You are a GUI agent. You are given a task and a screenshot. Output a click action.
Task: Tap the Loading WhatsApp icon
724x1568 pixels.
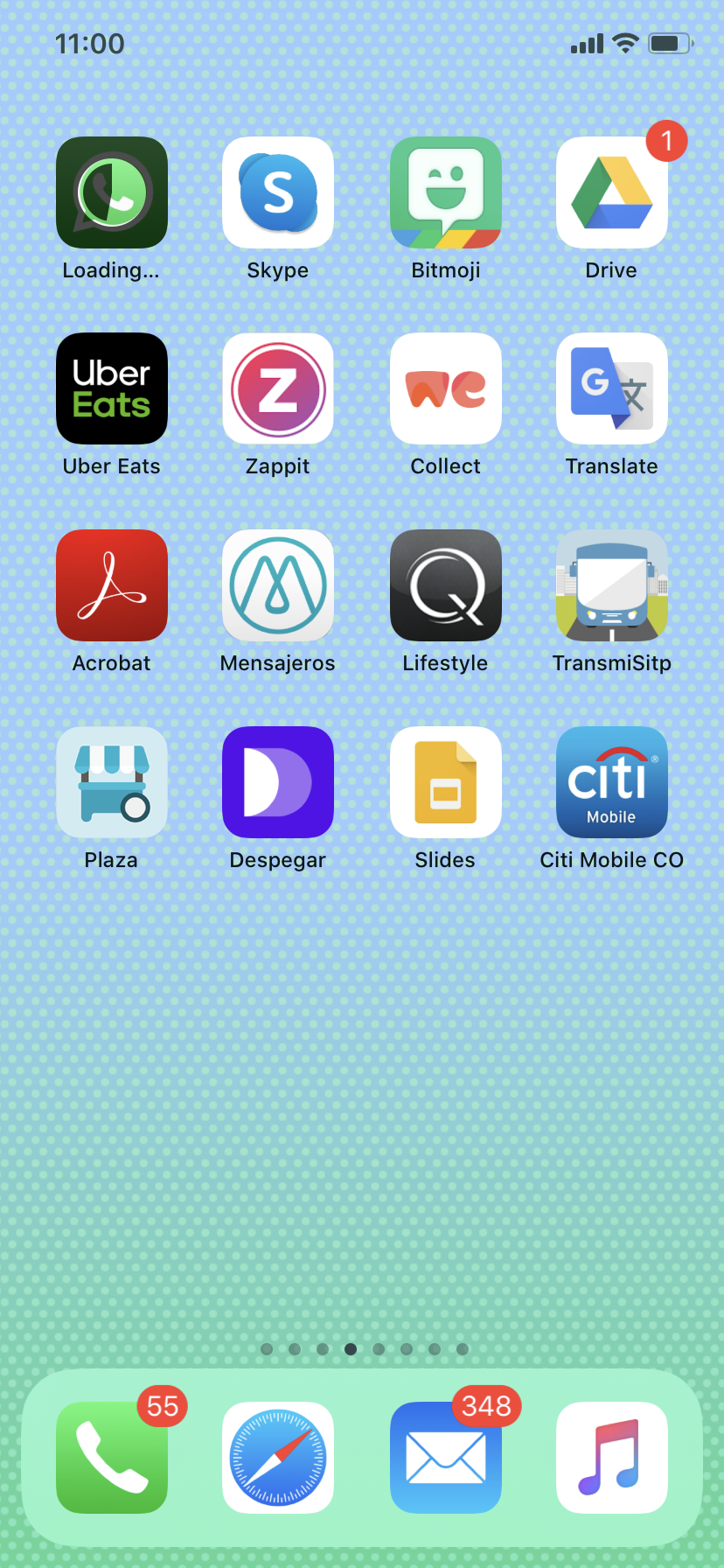click(112, 192)
